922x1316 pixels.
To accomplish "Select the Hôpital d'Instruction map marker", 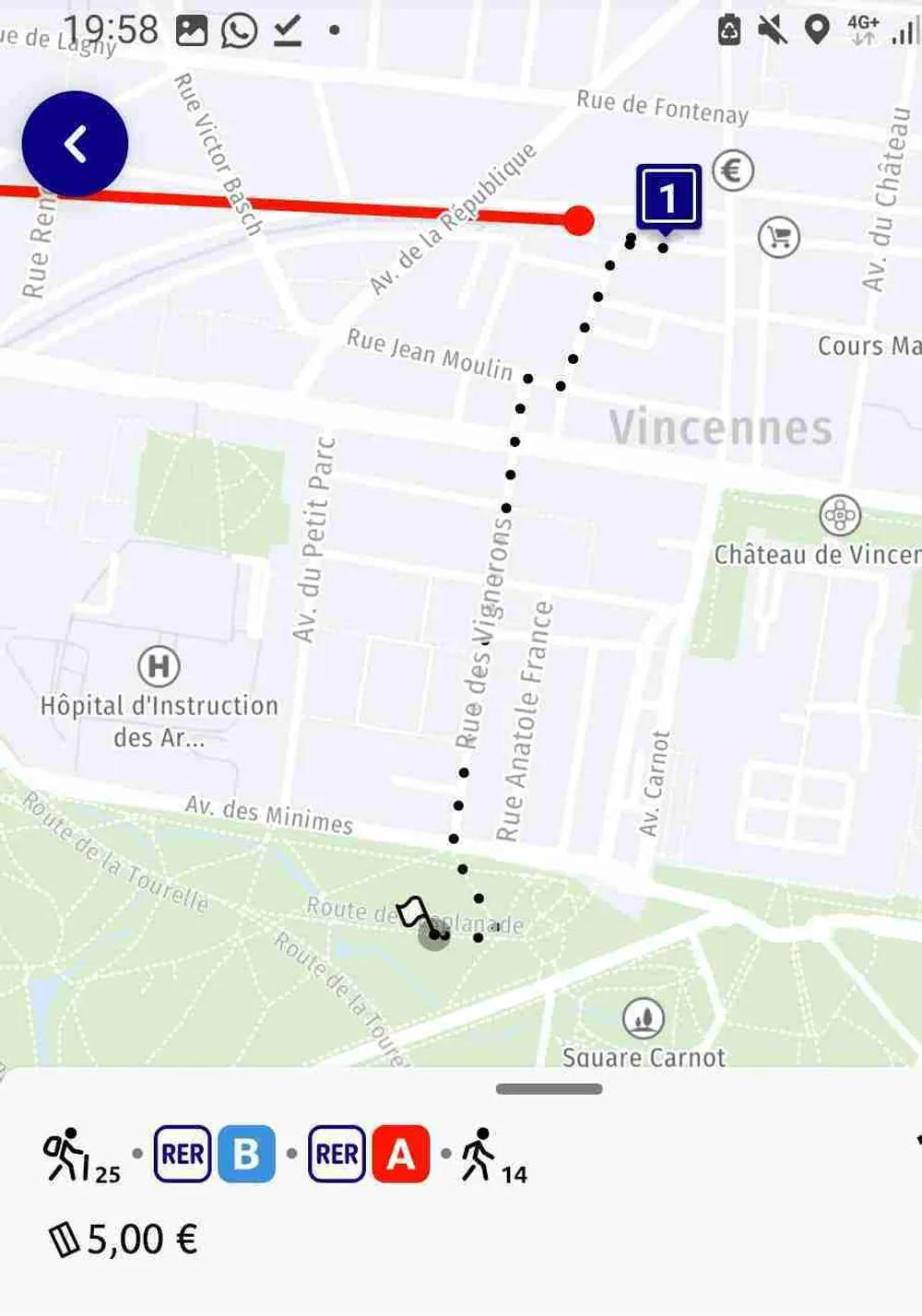I will pos(159,665).
